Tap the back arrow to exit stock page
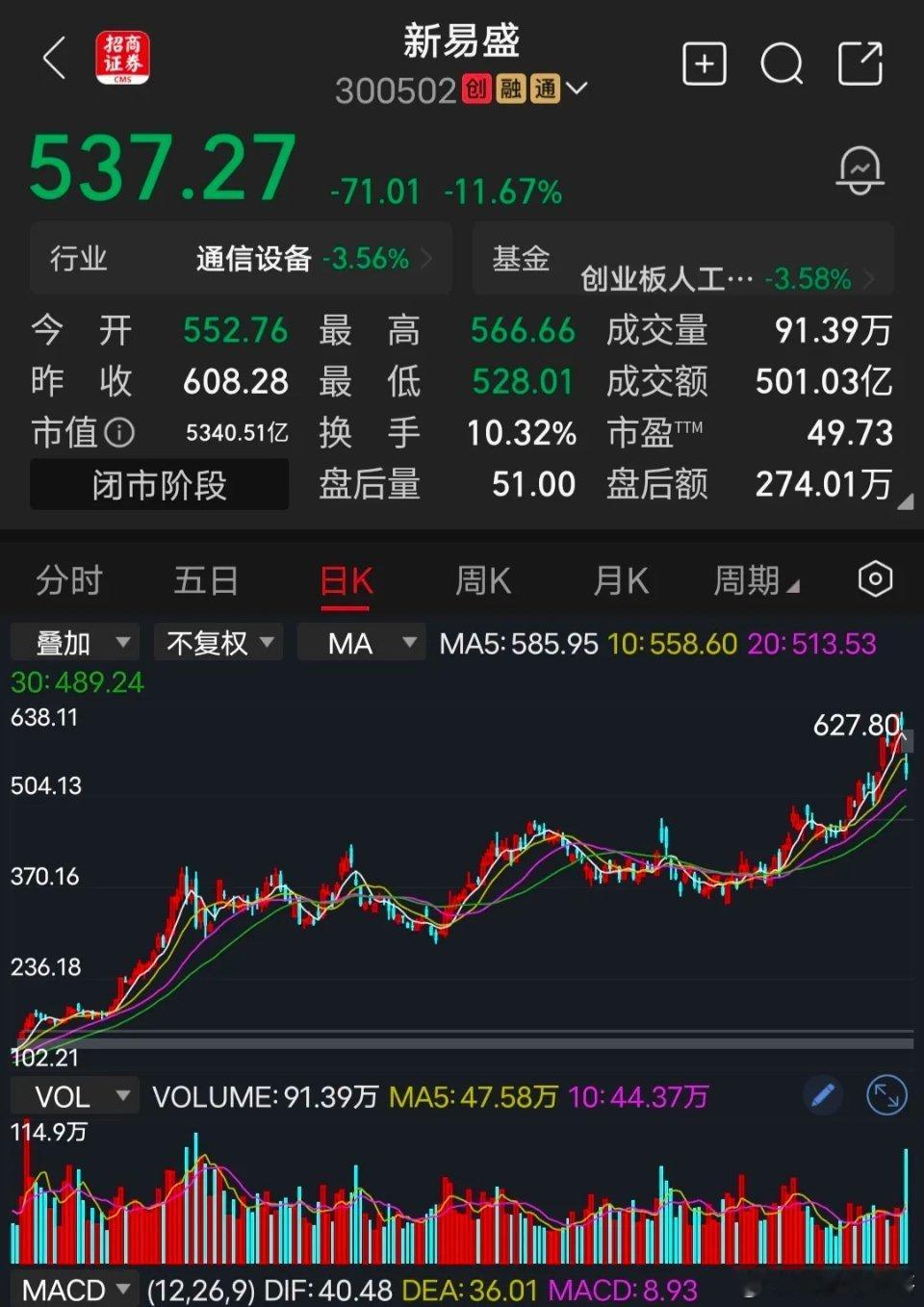924x1307 pixels. pyautogui.click(x=53, y=58)
